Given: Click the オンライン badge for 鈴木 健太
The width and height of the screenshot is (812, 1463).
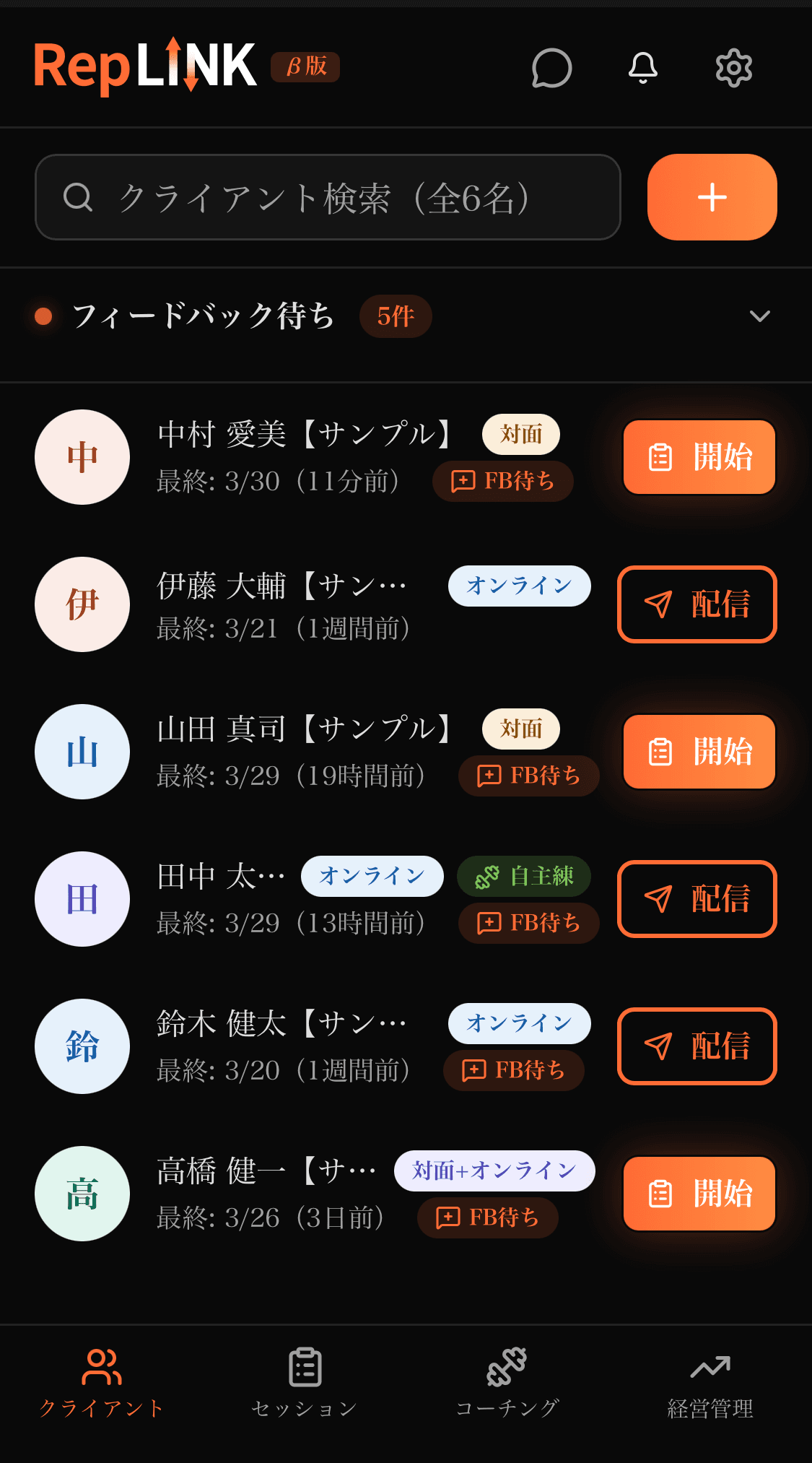Looking at the screenshot, I should [x=519, y=1023].
